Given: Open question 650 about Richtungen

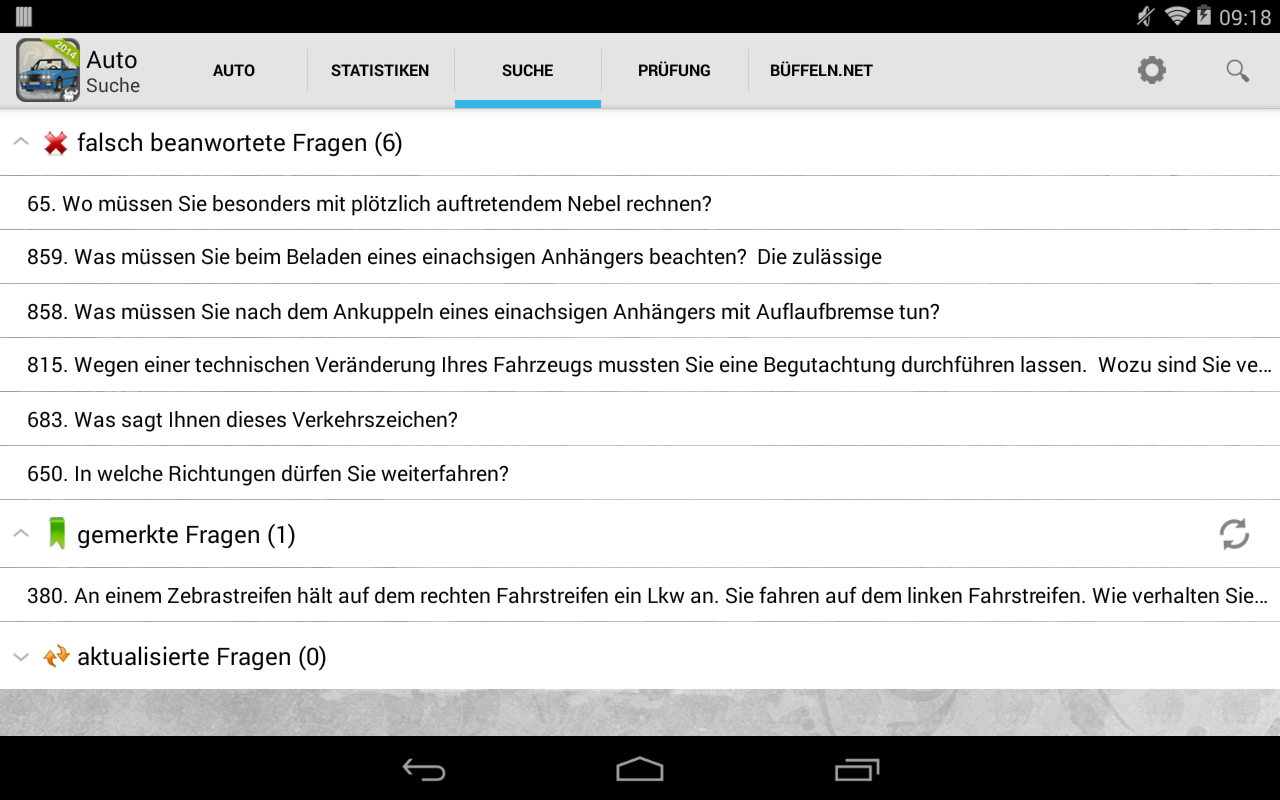Looking at the screenshot, I should point(268,474).
